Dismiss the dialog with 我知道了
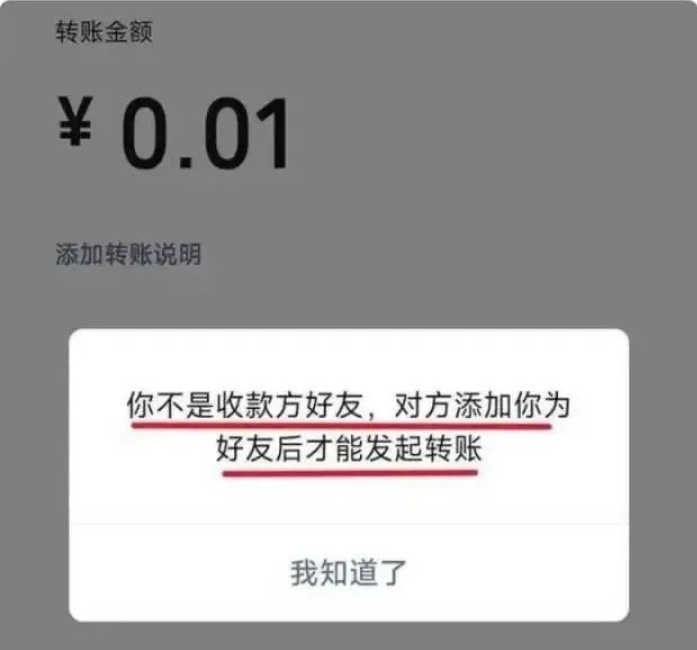697x650 pixels. tap(348, 572)
